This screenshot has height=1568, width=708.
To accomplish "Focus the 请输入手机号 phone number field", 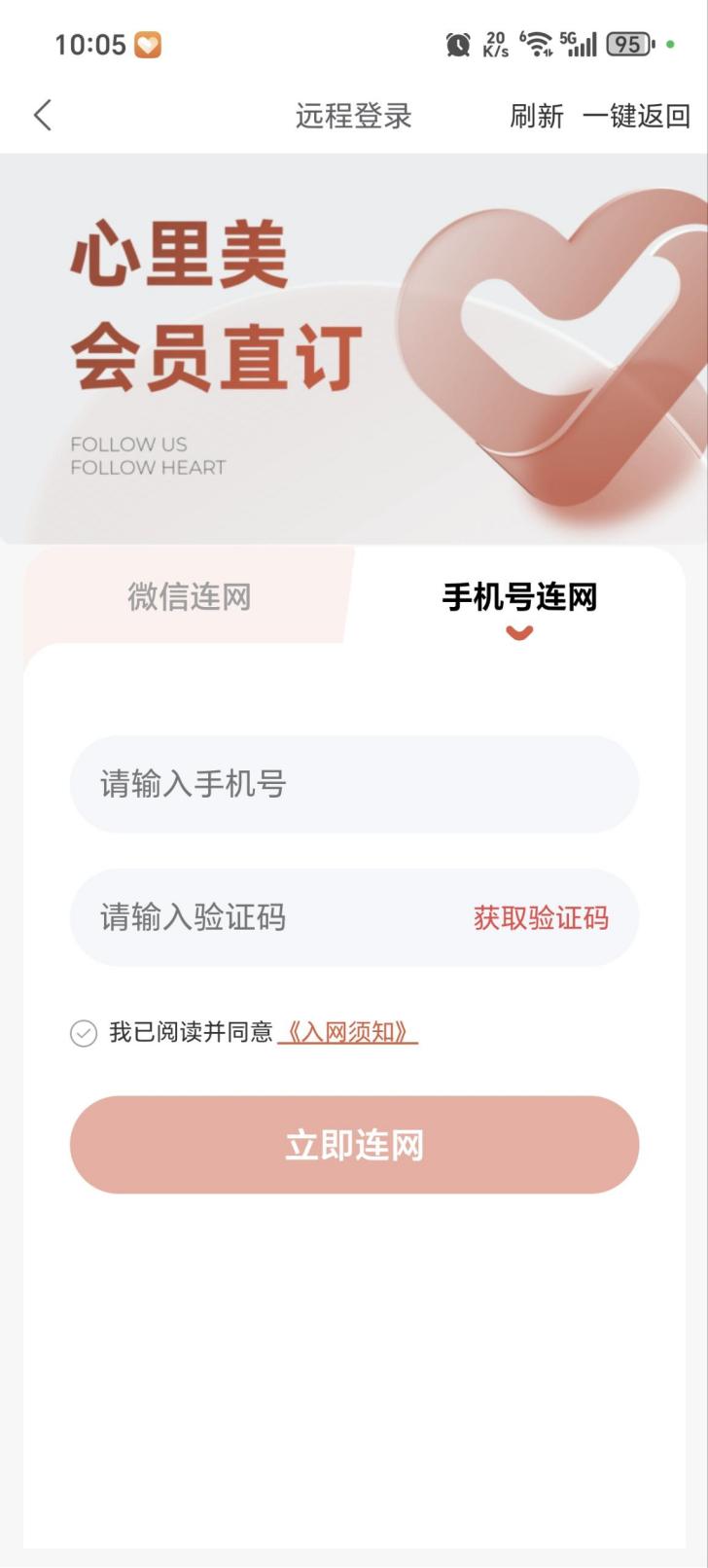I will 354,784.
